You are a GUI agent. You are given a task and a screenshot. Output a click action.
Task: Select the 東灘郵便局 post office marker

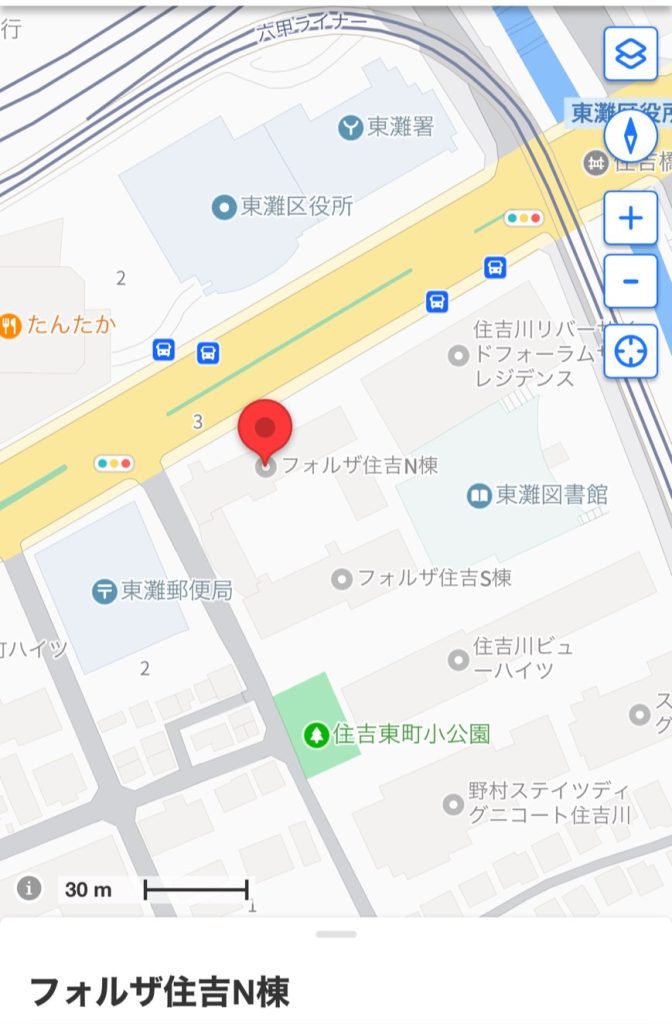pos(105,591)
